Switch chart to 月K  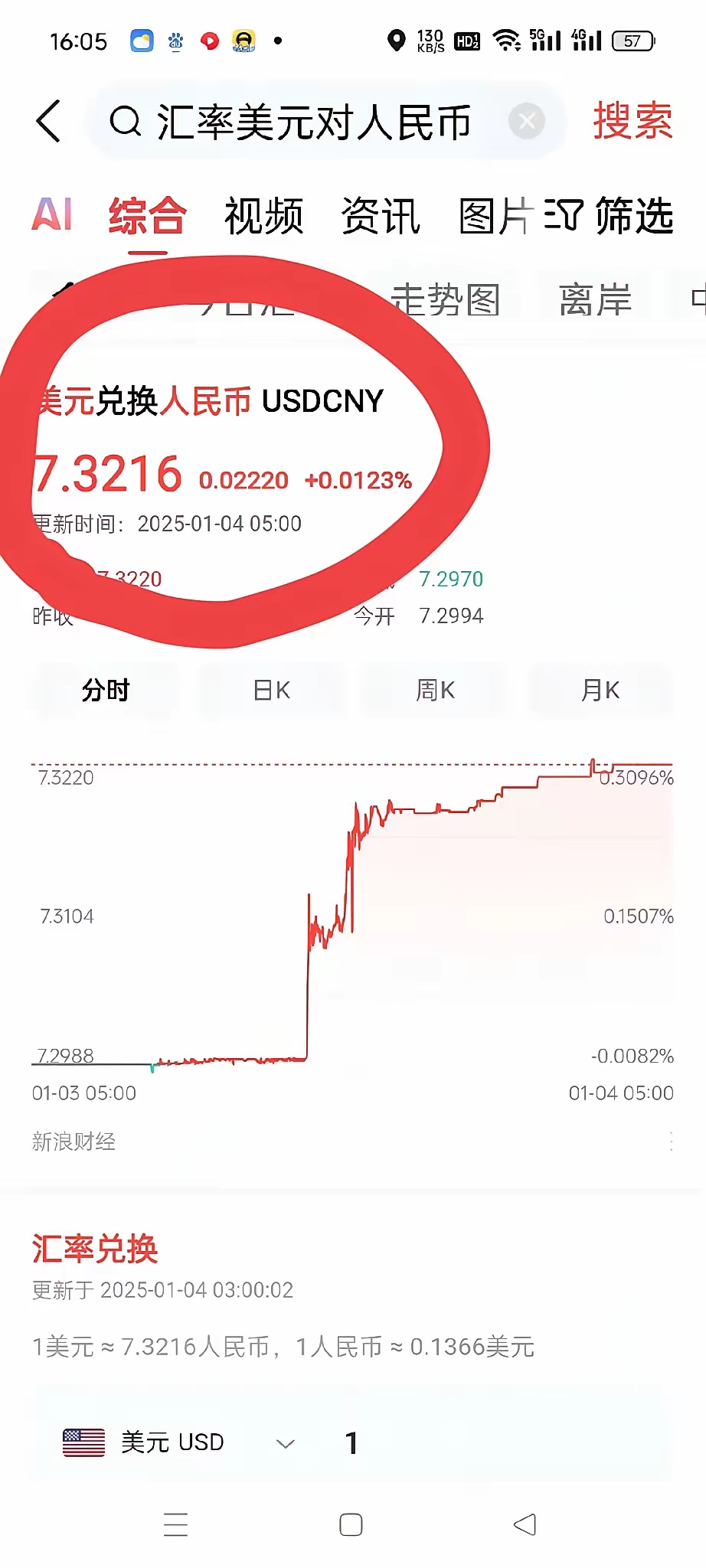(x=600, y=691)
